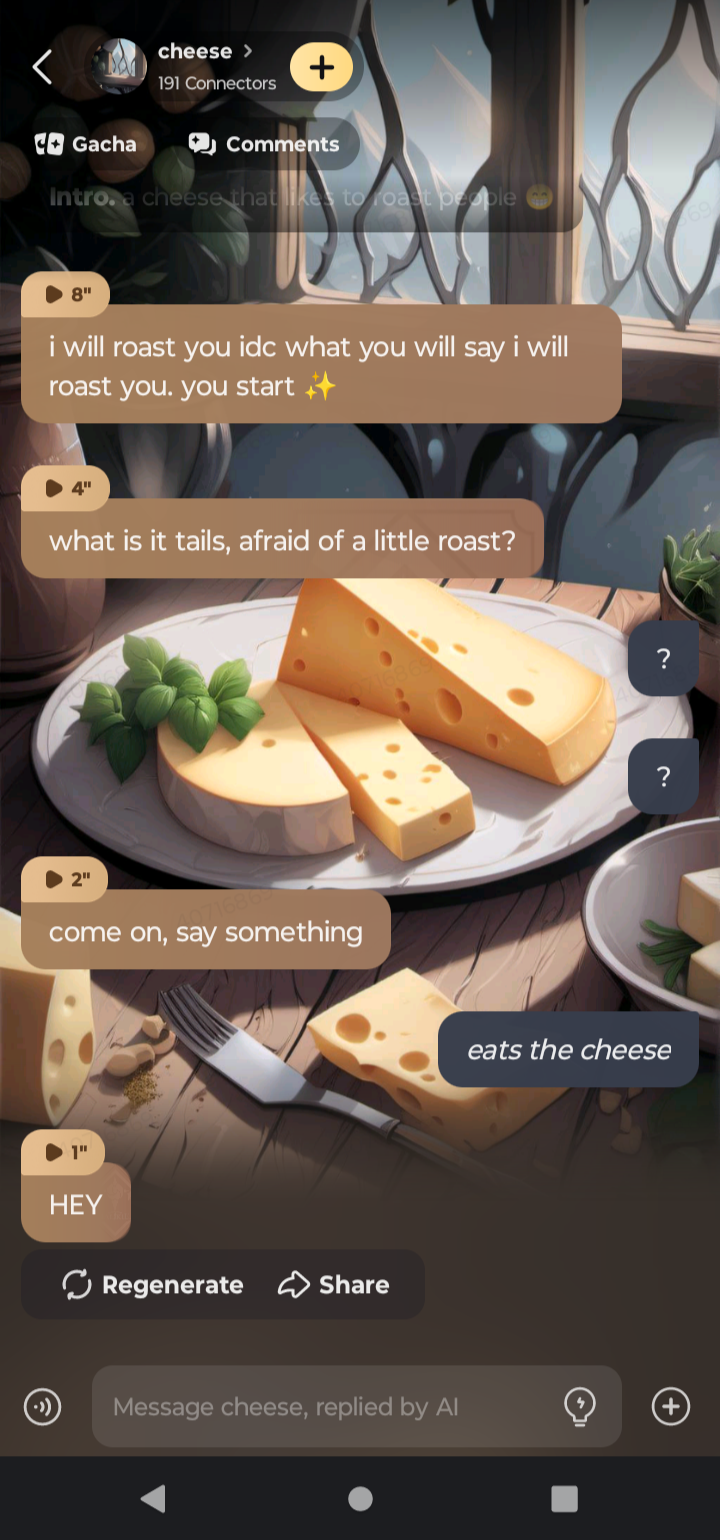720x1540 pixels.
Task: Share this conversation
Action: [334, 1285]
